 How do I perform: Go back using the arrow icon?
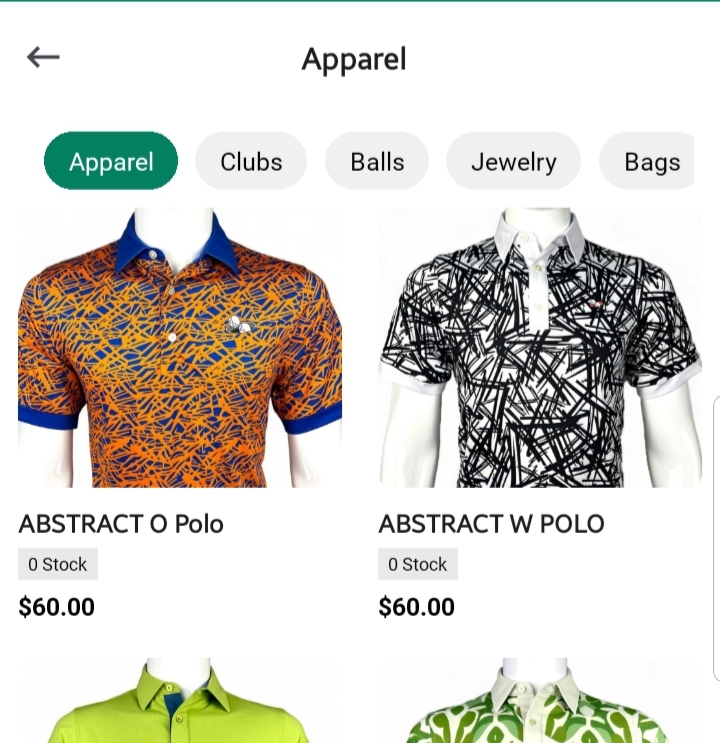[x=43, y=57]
